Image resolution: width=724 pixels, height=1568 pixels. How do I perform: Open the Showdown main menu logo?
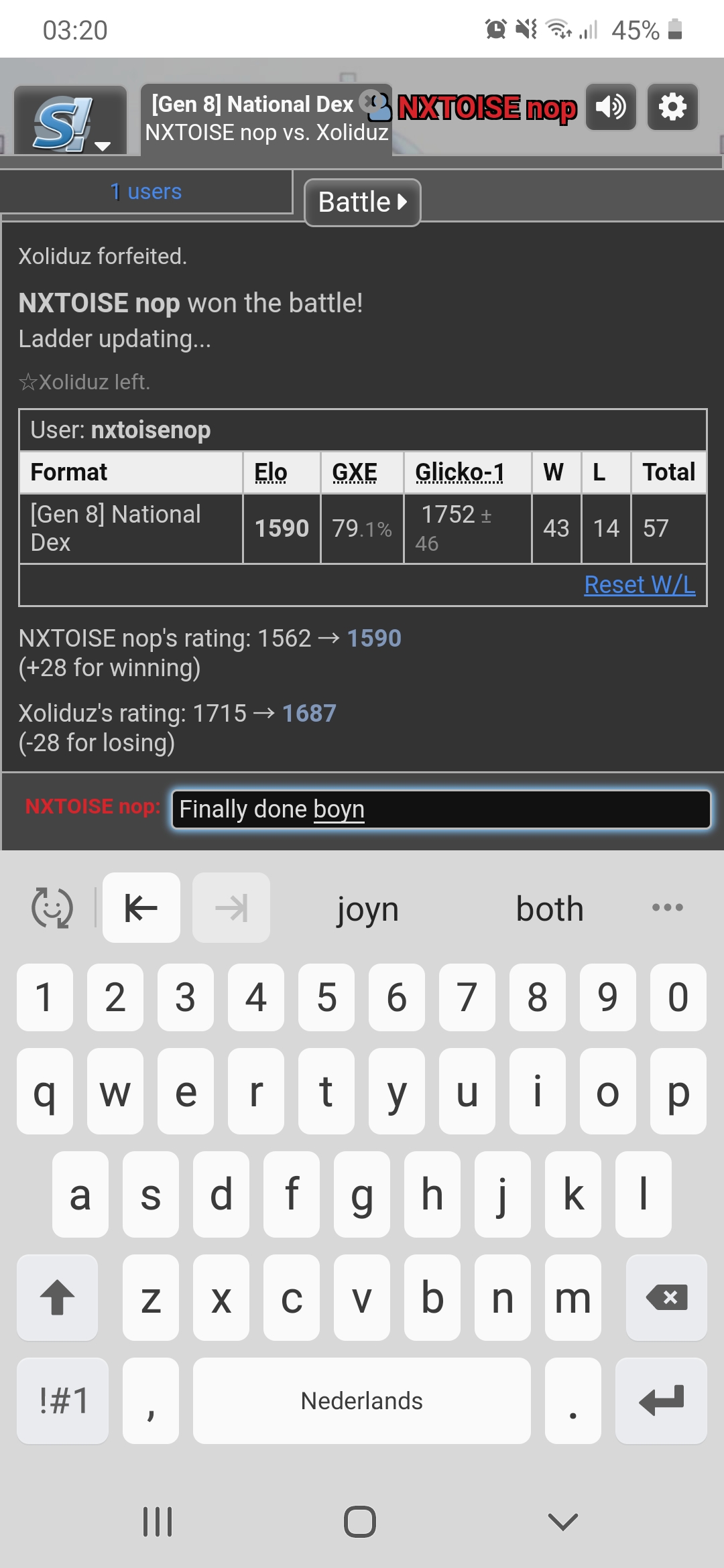(70, 121)
